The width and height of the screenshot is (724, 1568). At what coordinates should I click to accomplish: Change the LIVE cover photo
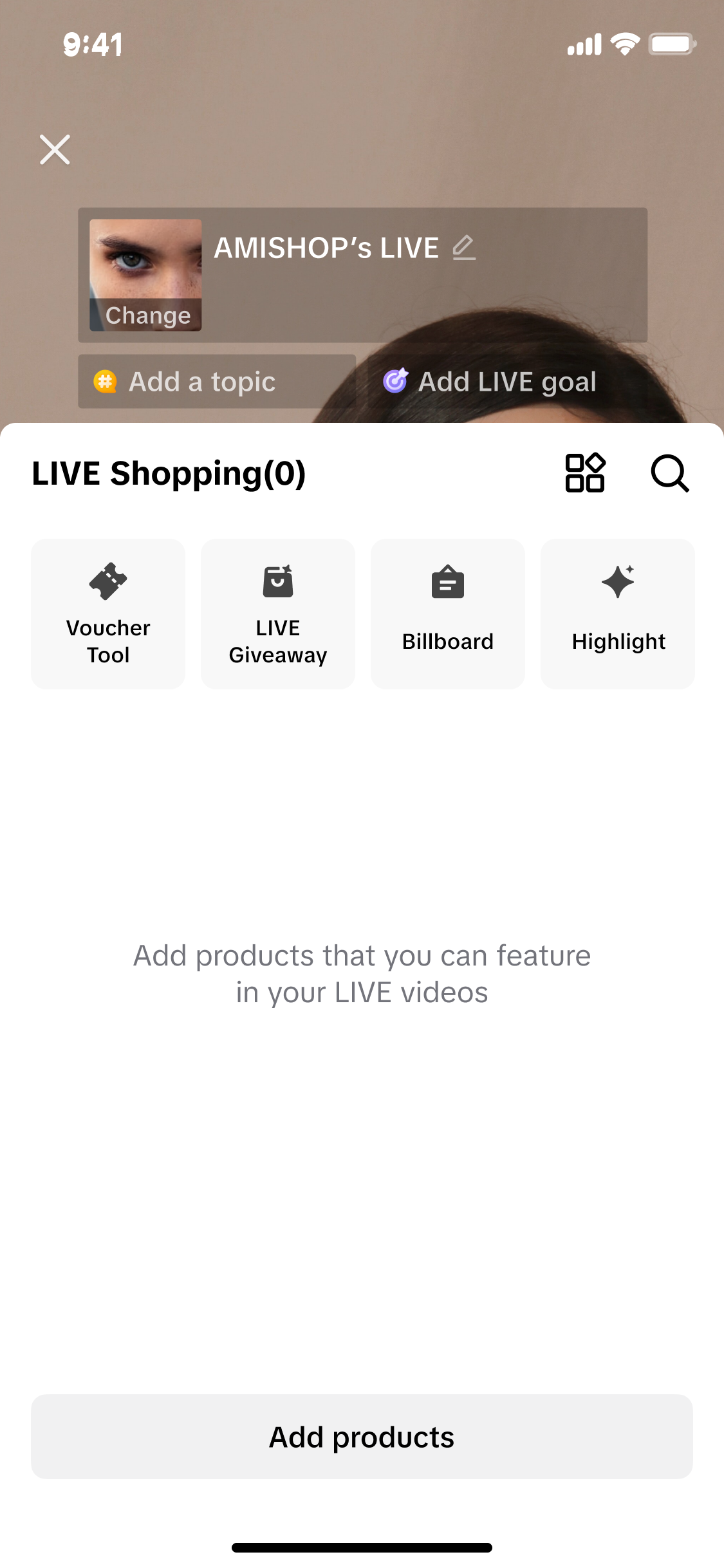146,315
